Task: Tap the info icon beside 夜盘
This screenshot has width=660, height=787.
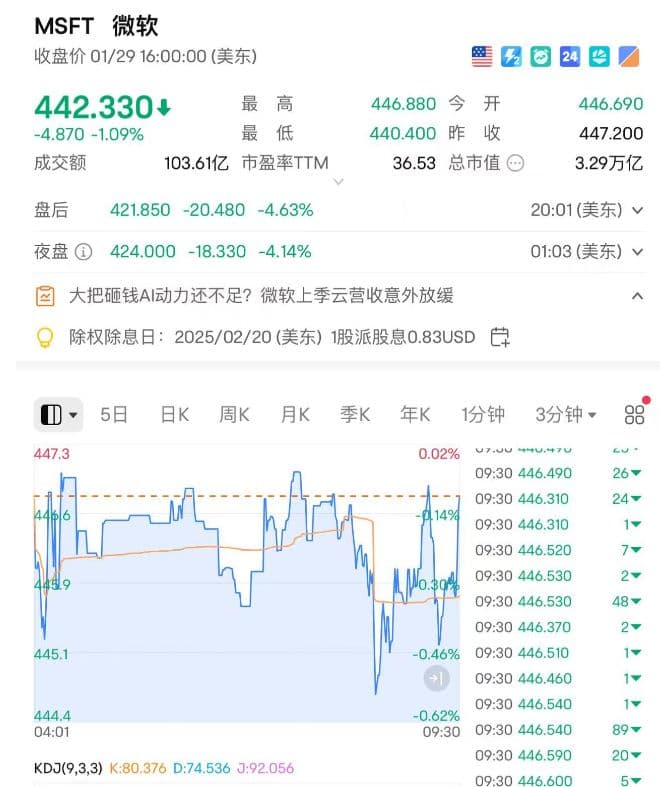Action: [x=84, y=252]
